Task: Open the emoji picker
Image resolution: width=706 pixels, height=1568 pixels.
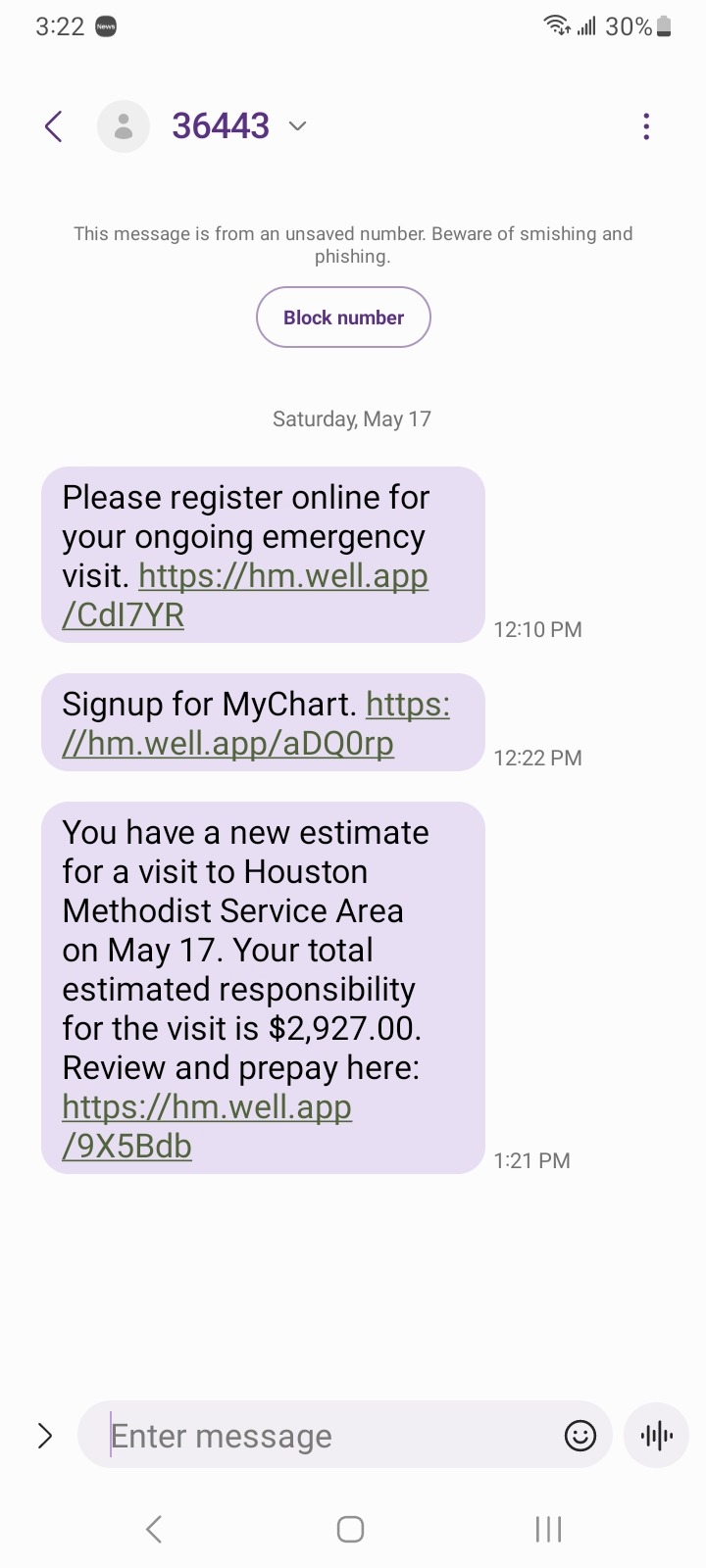Action: pos(580,1436)
